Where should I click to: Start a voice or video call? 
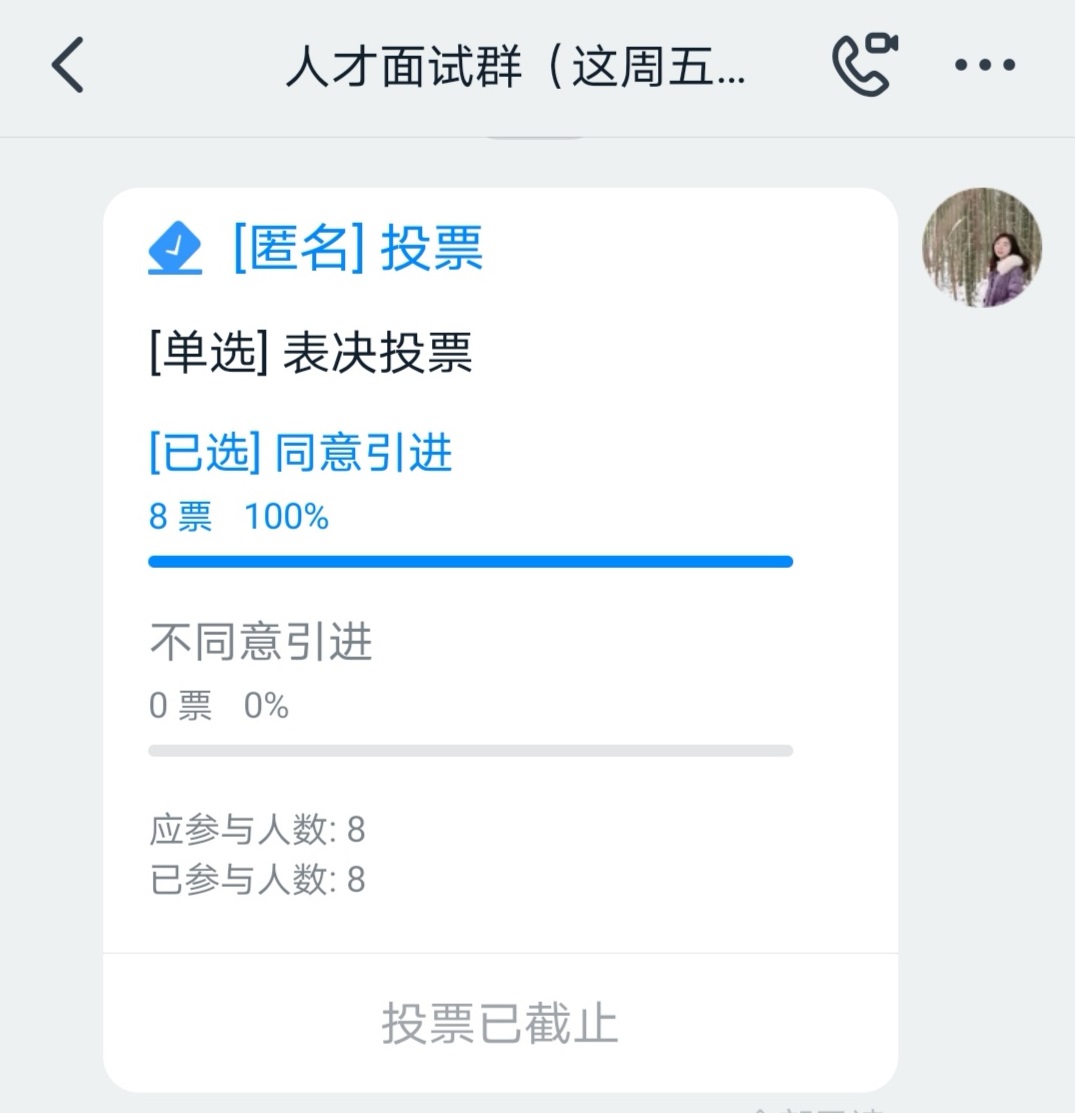click(864, 64)
